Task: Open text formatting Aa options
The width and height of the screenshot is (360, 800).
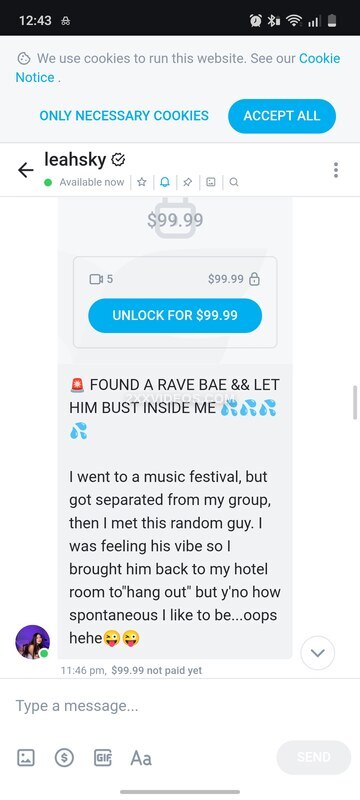Action: (x=141, y=758)
